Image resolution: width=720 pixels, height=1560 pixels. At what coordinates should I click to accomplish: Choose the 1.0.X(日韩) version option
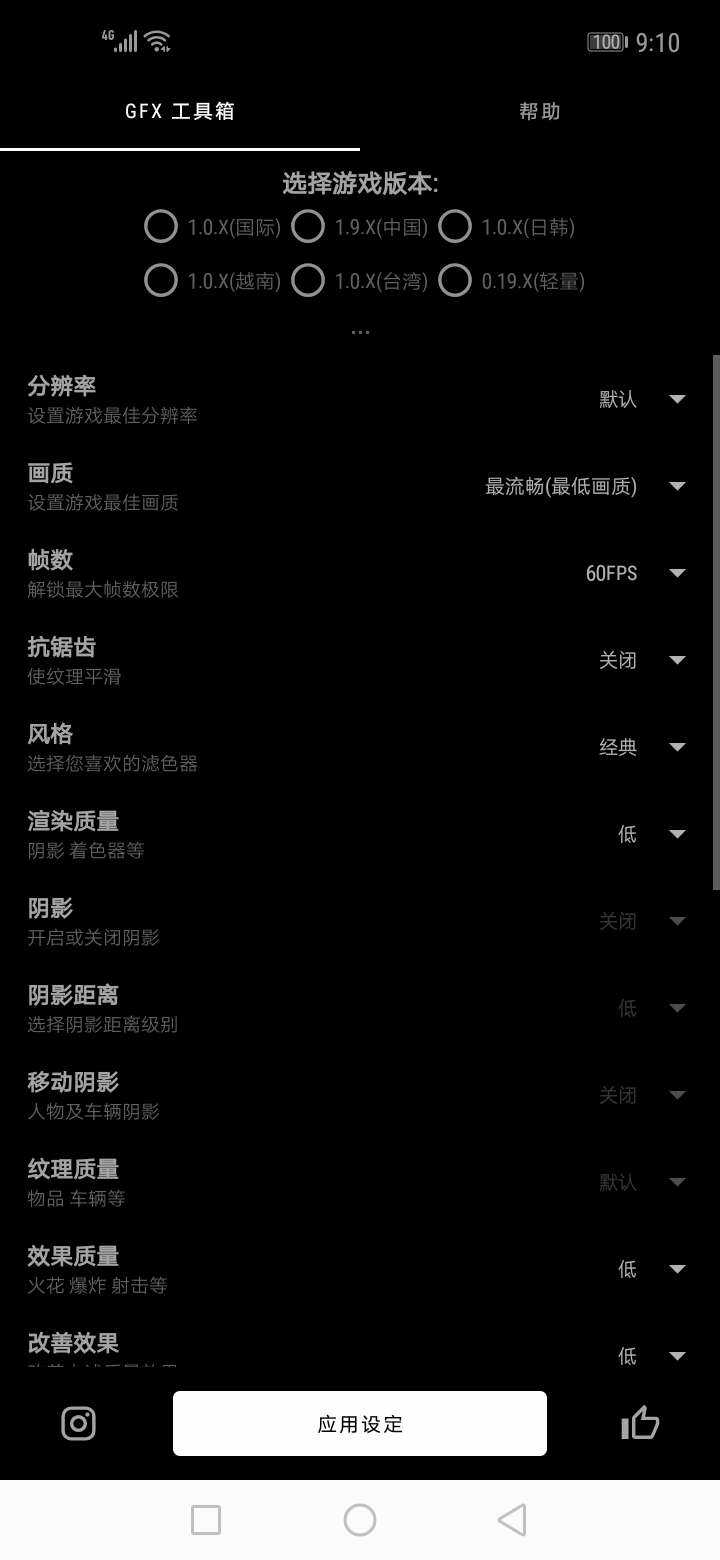click(x=455, y=227)
